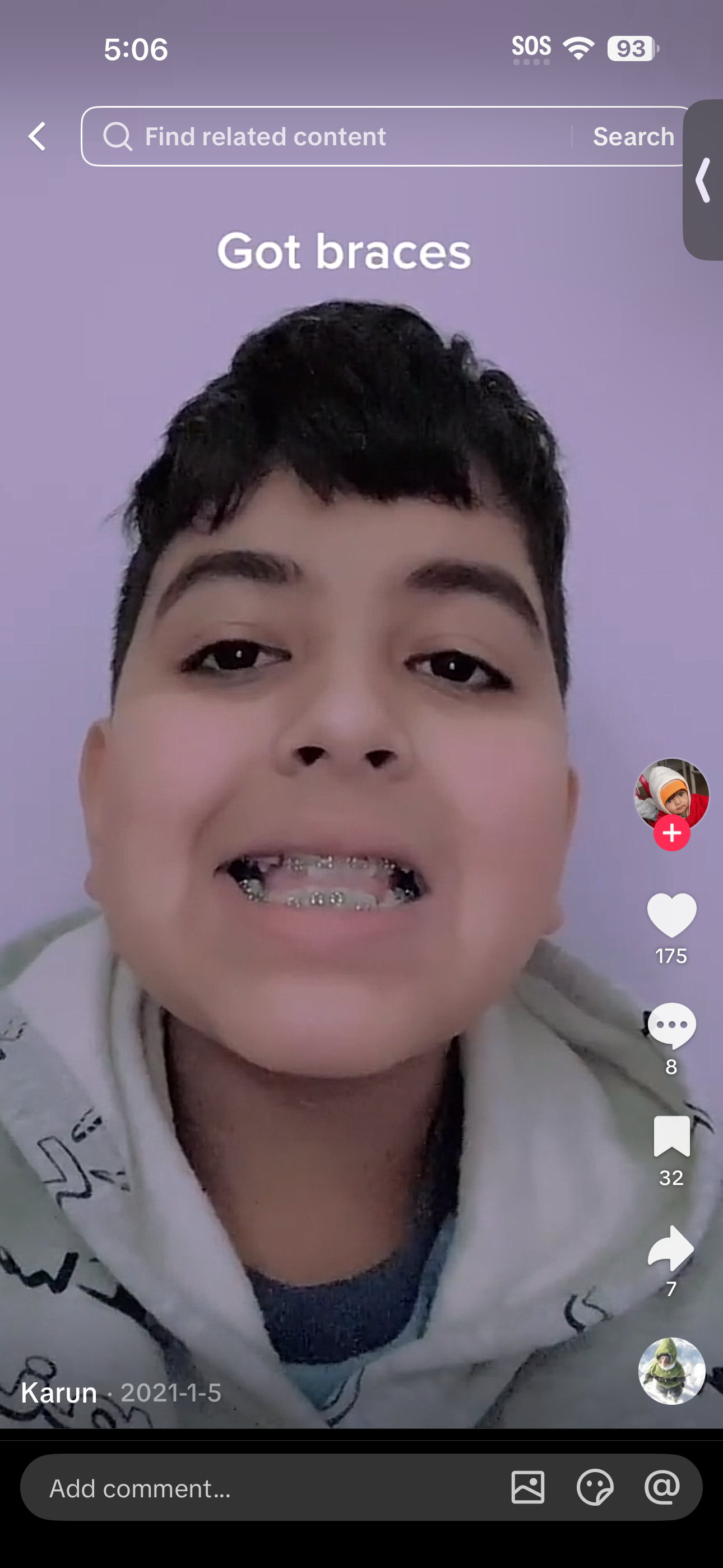Go back using the top-left arrow
The height and width of the screenshot is (1568, 723).
pos(37,136)
